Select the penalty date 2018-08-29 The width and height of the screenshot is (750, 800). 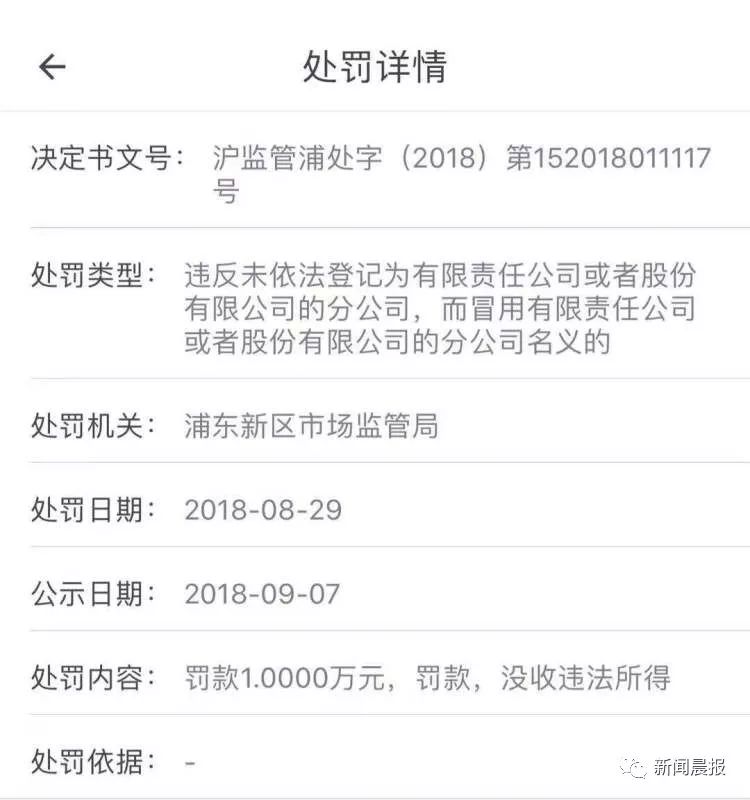(x=263, y=509)
